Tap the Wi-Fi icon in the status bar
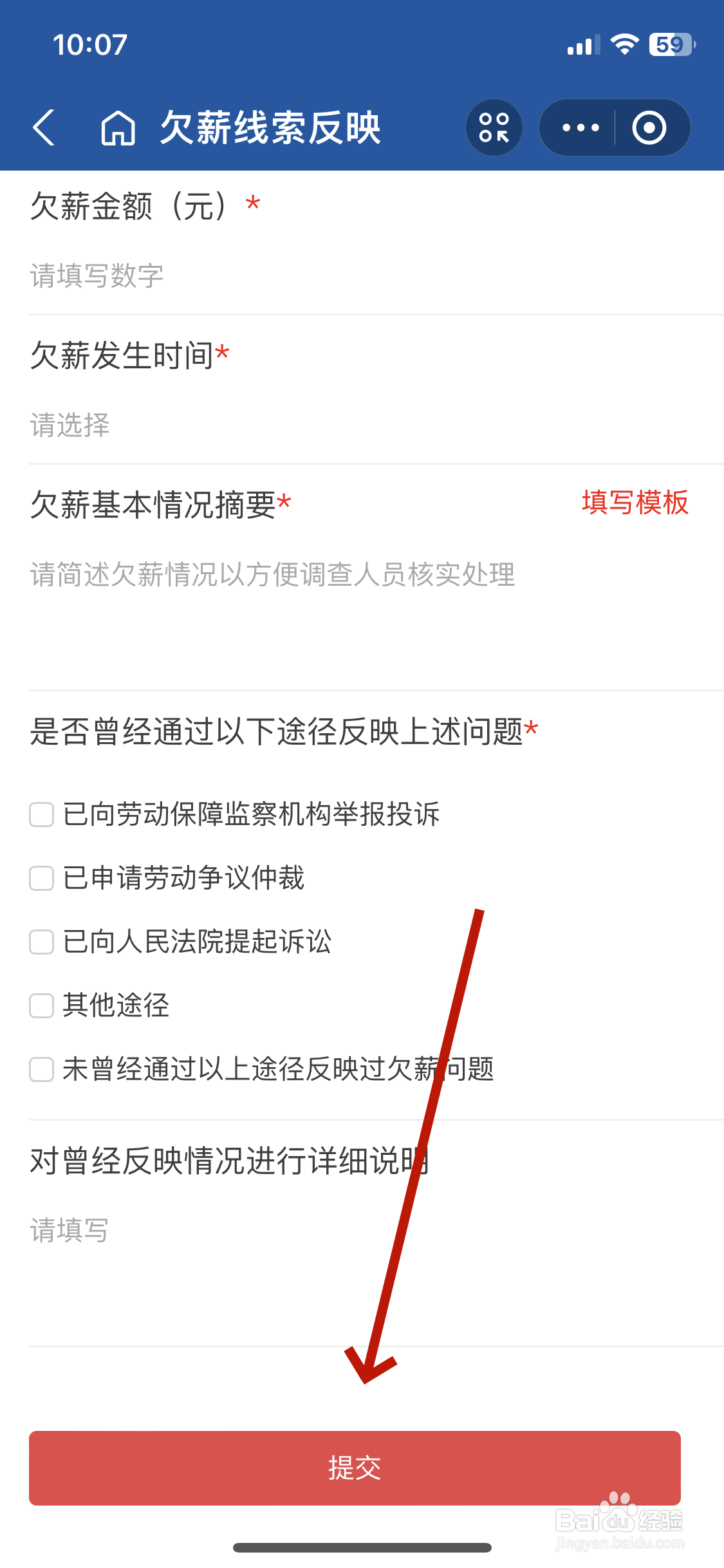 point(622,44)
